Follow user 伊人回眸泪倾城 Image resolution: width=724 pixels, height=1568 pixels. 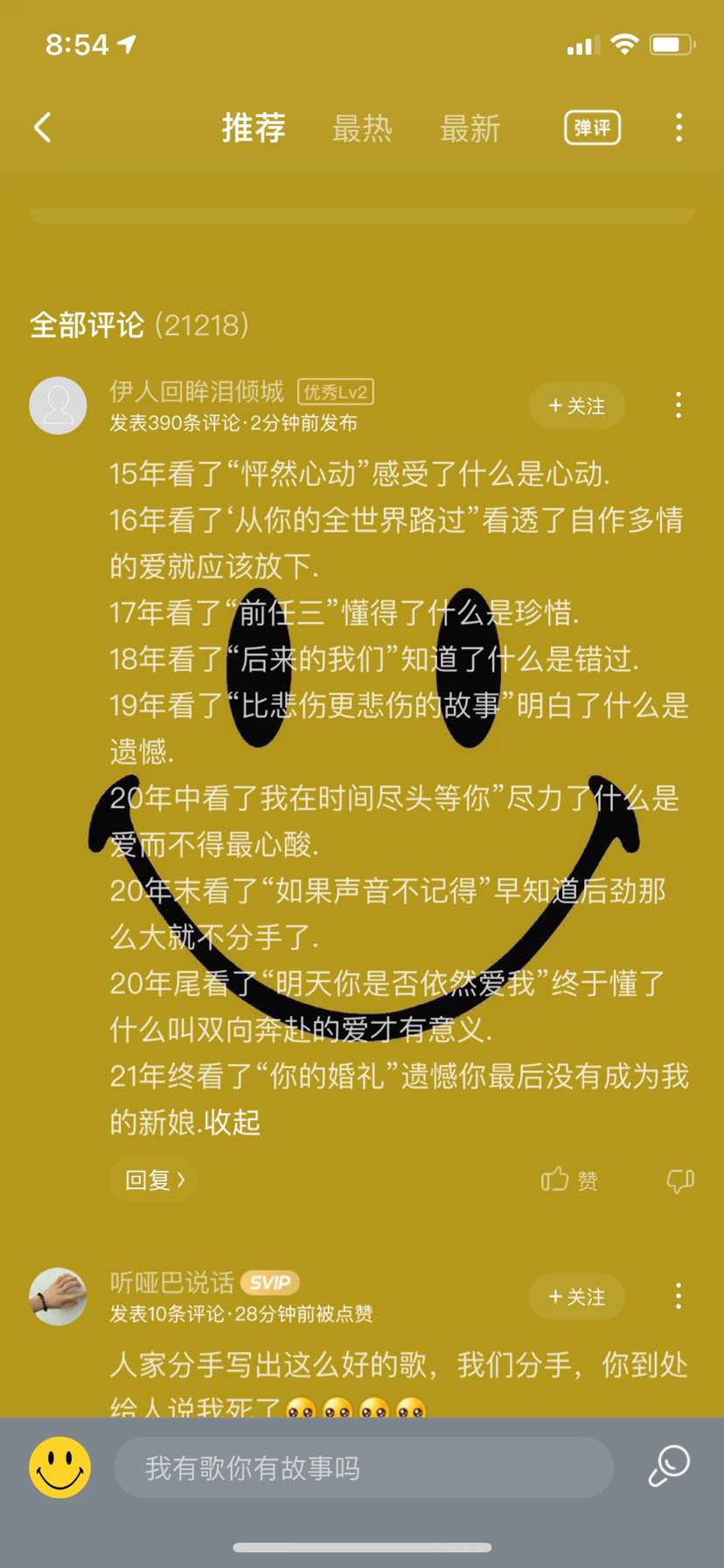pyautogui.click(x=576, y=406)
